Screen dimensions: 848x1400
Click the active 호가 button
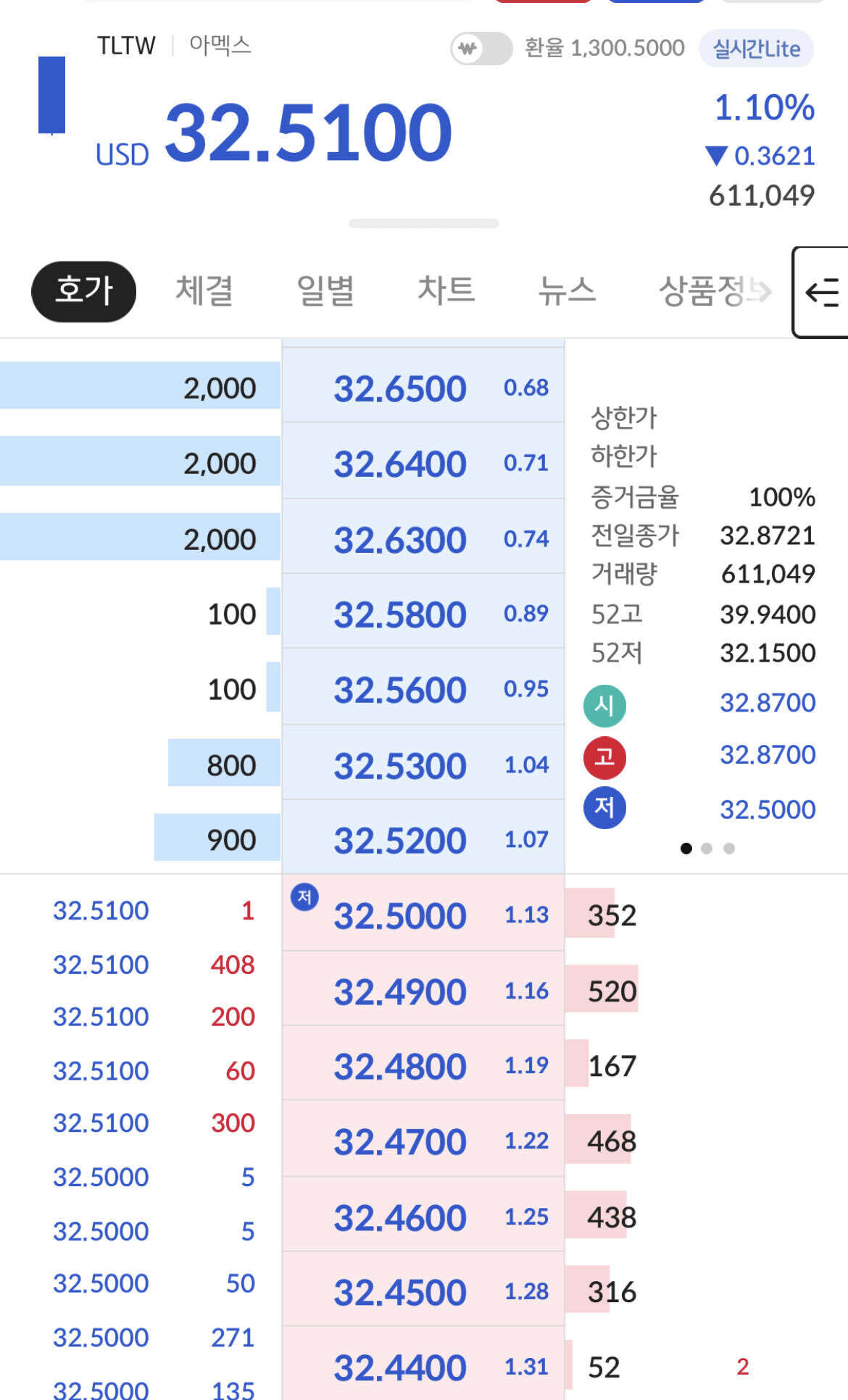coord(83,290)
